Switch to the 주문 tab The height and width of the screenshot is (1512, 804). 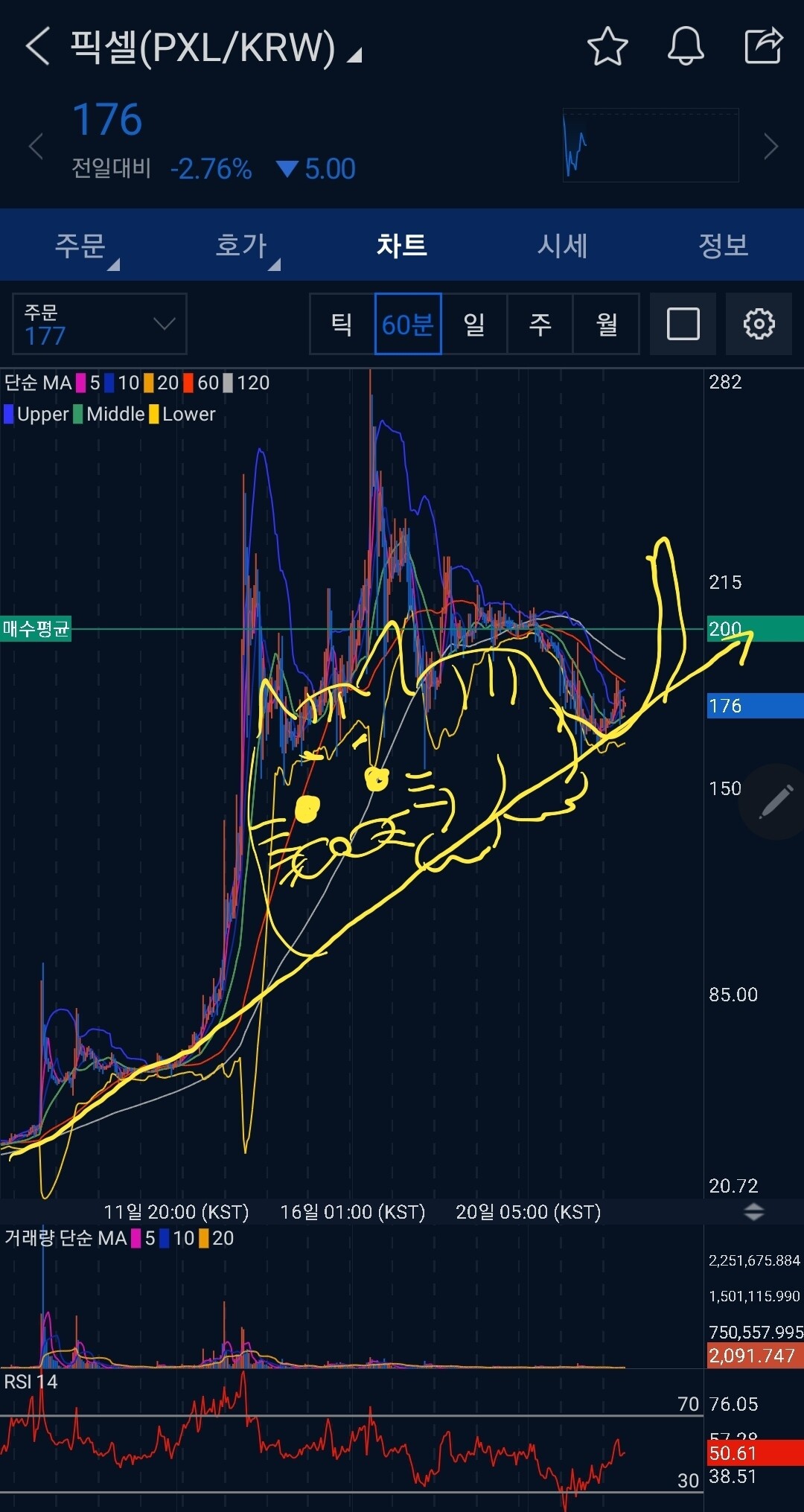click(x=80, y=245)
